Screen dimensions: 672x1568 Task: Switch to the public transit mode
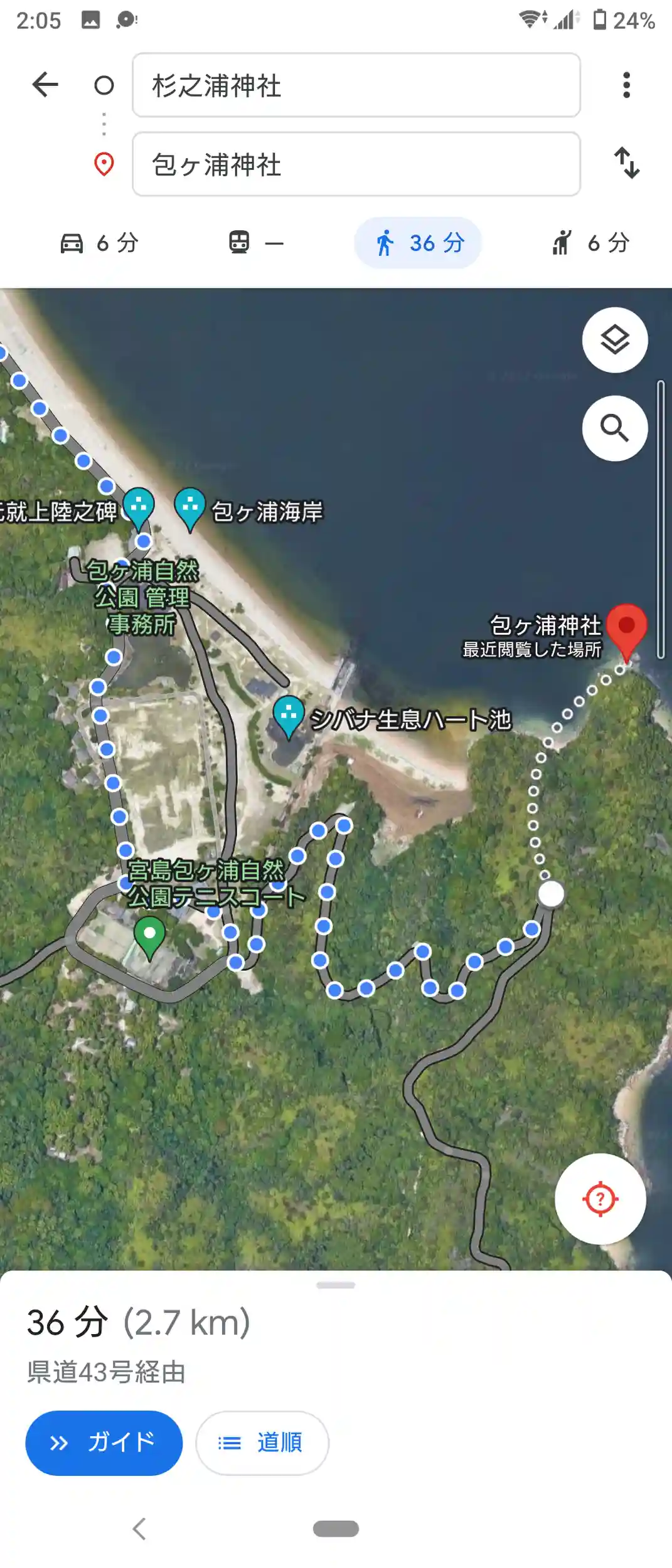click(256, 243)
